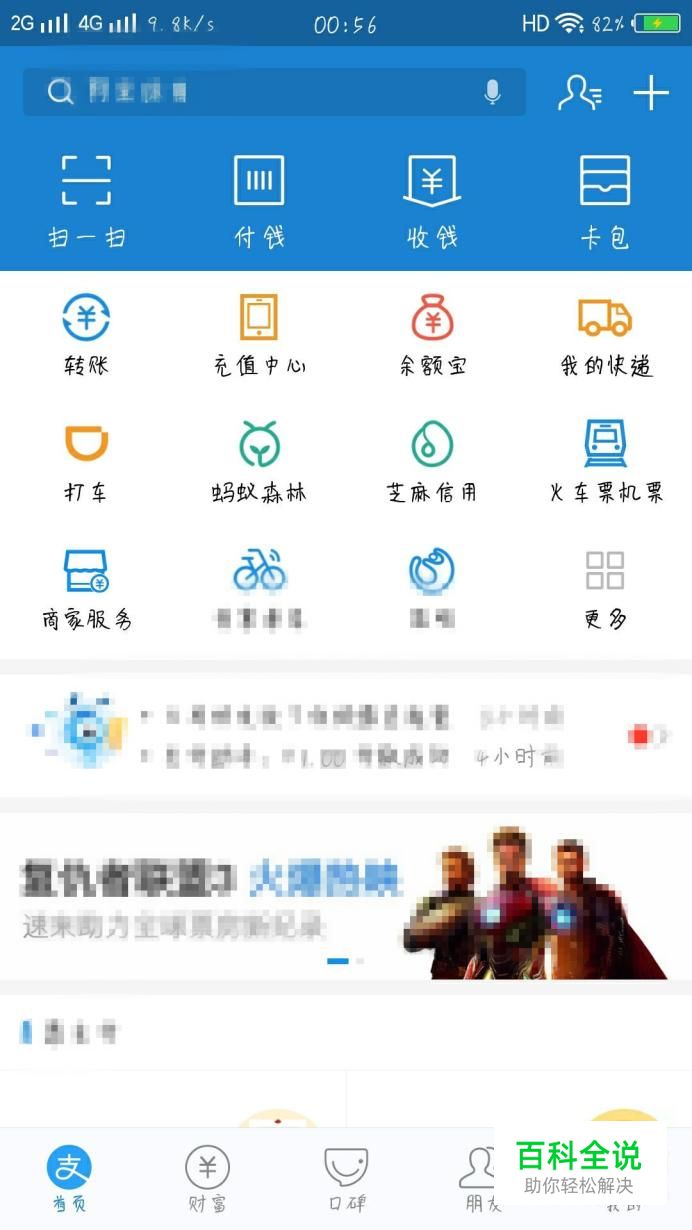Image resolution: width=692 pixels, height=1230 pixels.
Task: Tap the microphone voice search icon
Action: (492, 92)
